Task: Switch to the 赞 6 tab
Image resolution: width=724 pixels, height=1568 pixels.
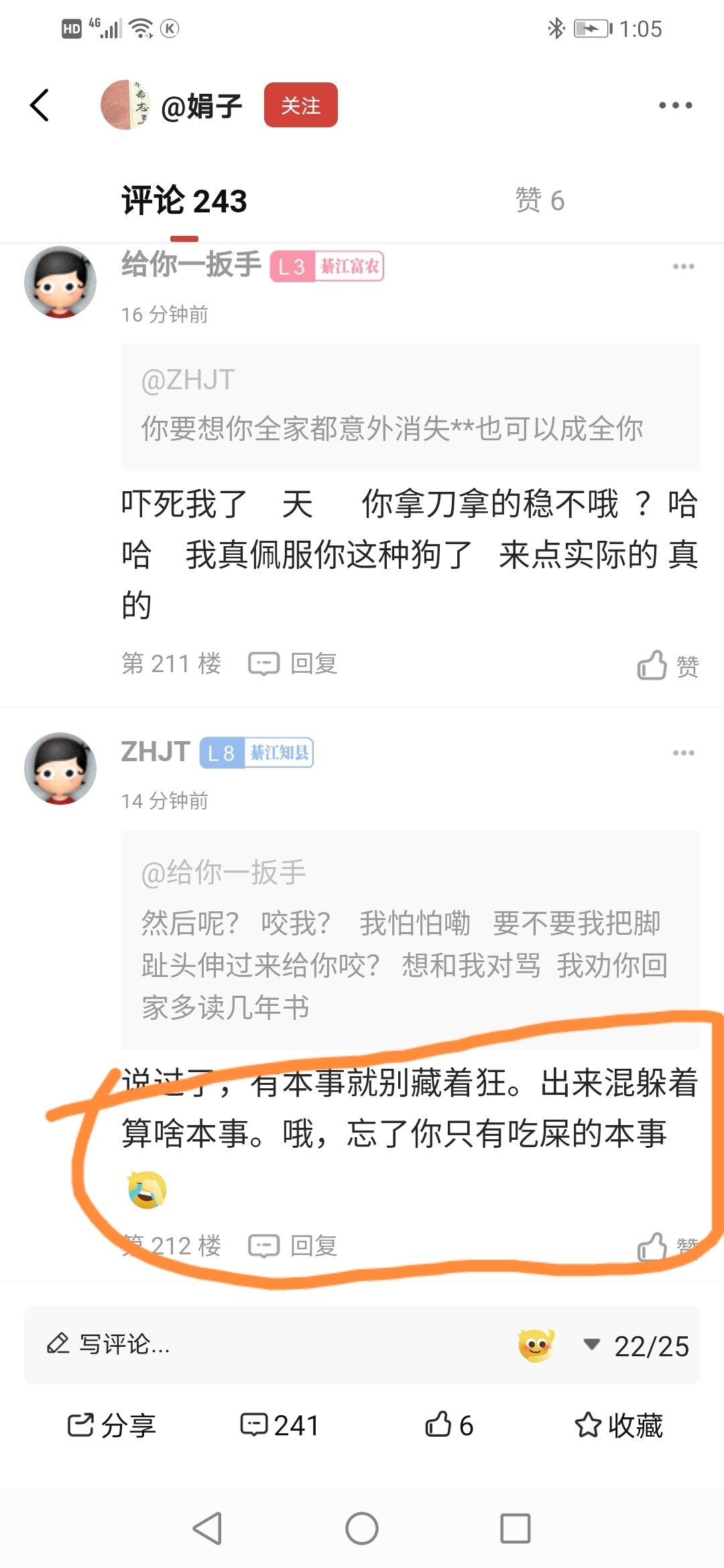Action: point(540,200)
